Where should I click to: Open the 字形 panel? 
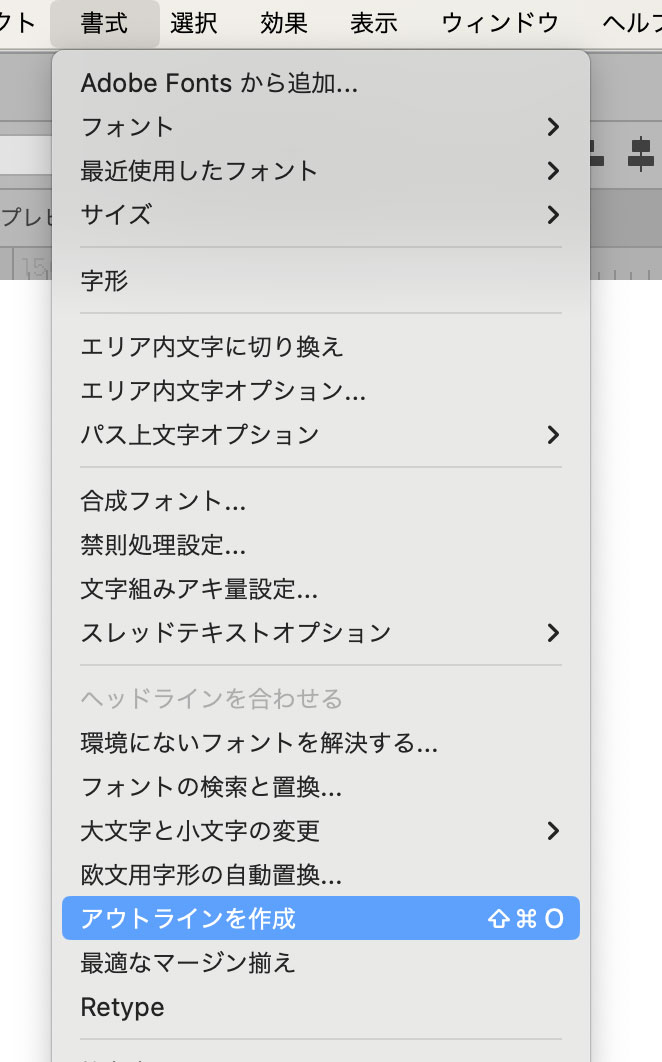(x=105, y=281)
